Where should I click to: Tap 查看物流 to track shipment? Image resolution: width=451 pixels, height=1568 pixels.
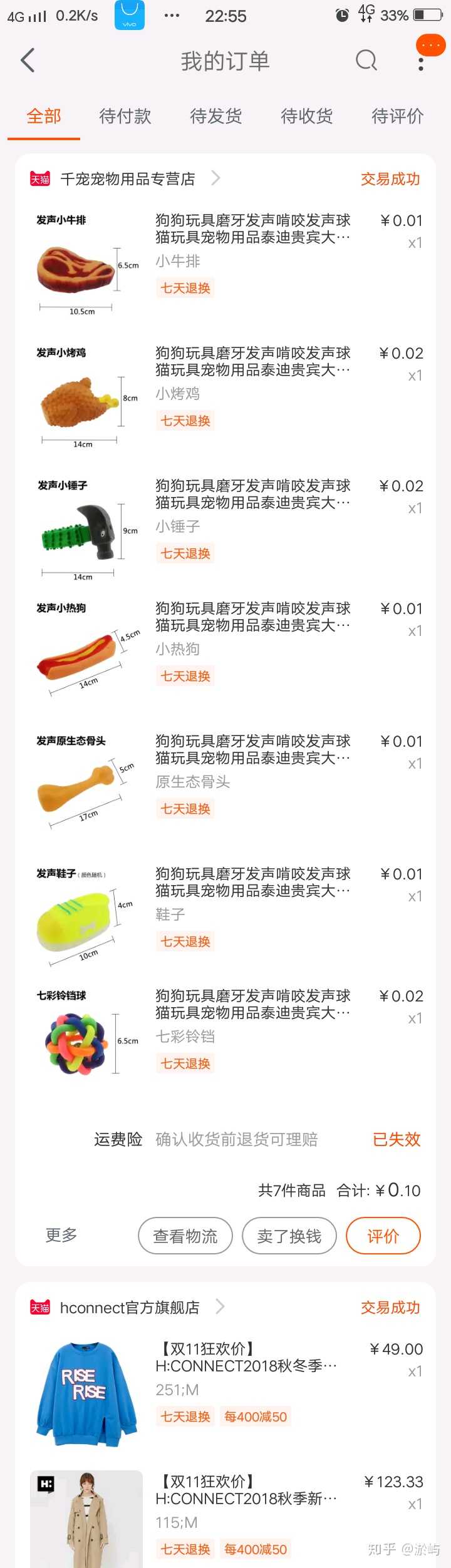(185, 1236)
